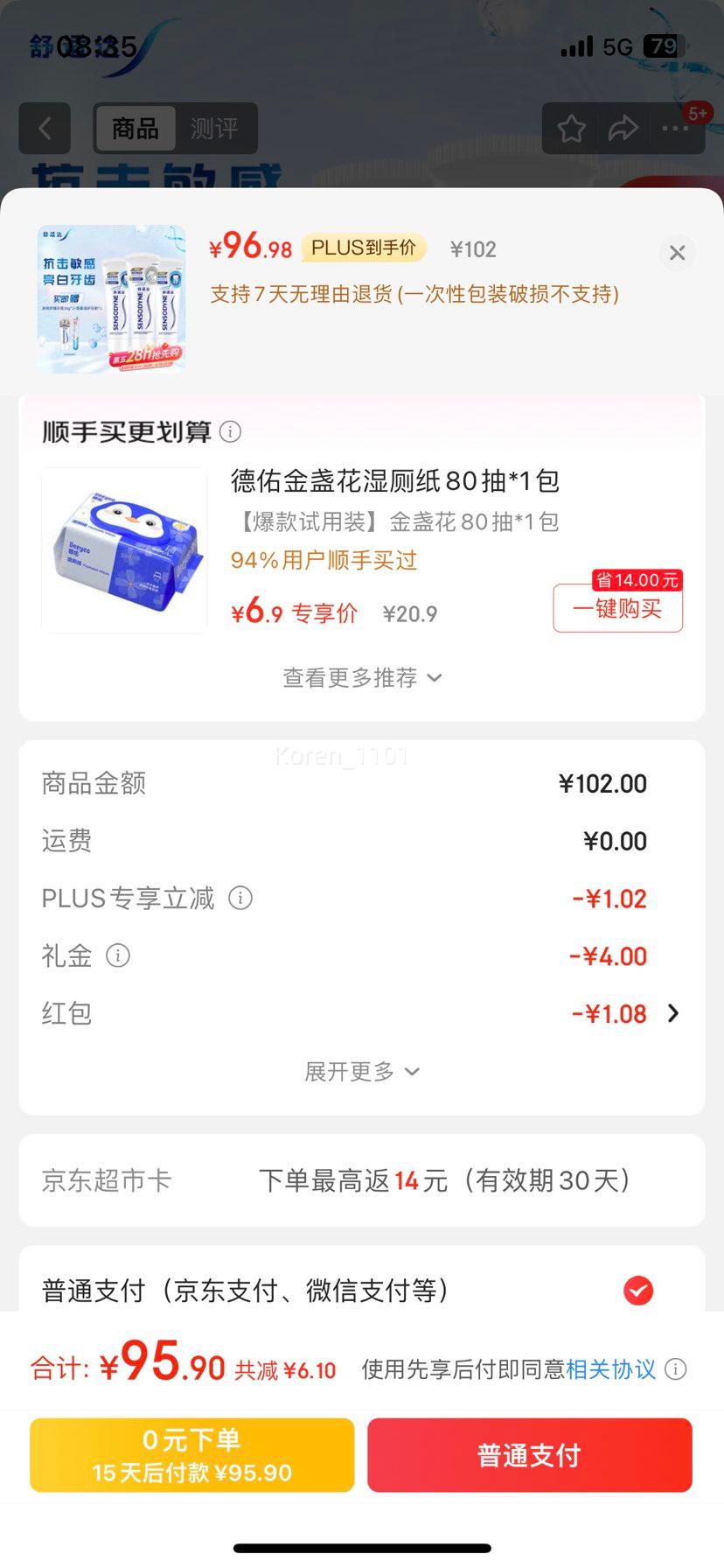Open the more options menu with 5+ badge
Screen dimensions: 724x1568
[x=674, y=129]
